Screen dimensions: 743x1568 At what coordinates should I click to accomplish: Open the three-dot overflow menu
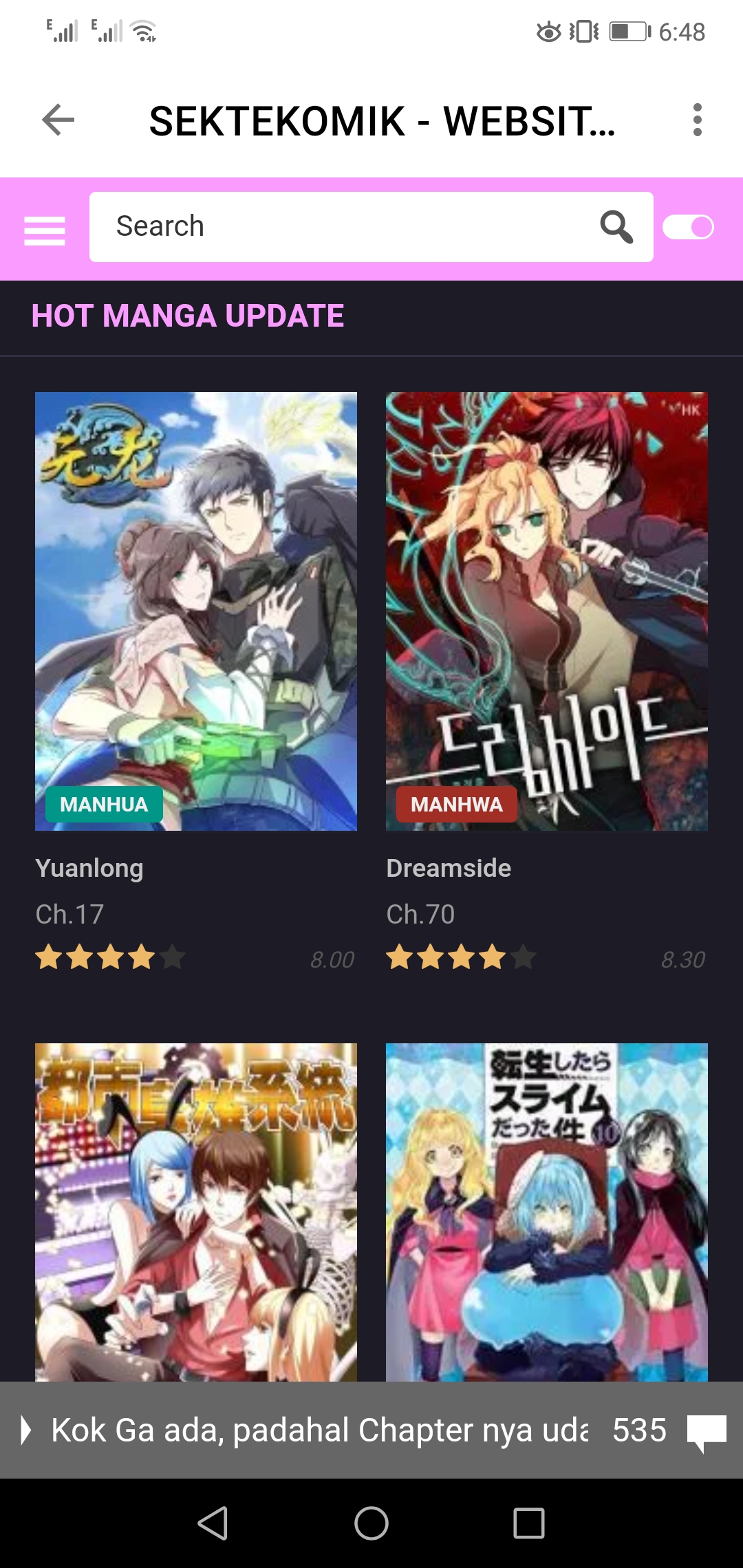pos(697,120)
